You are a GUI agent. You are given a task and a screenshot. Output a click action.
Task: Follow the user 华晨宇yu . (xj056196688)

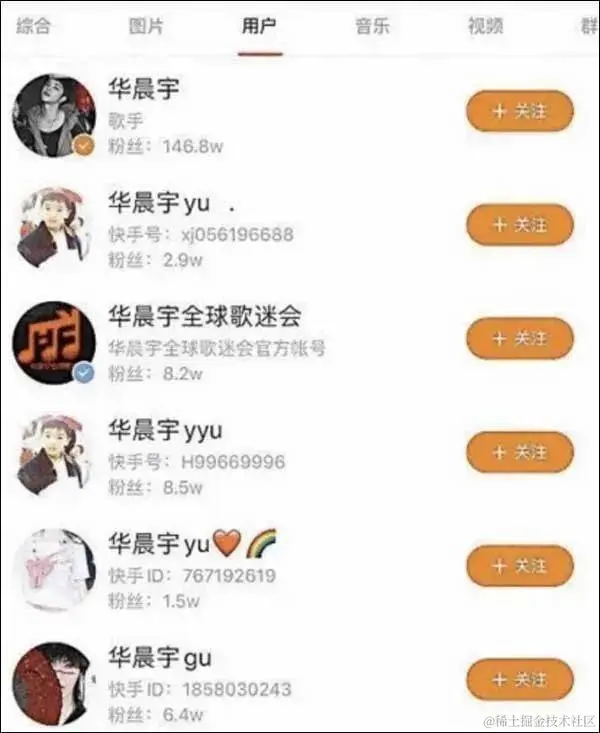click(x=519, y=225)
